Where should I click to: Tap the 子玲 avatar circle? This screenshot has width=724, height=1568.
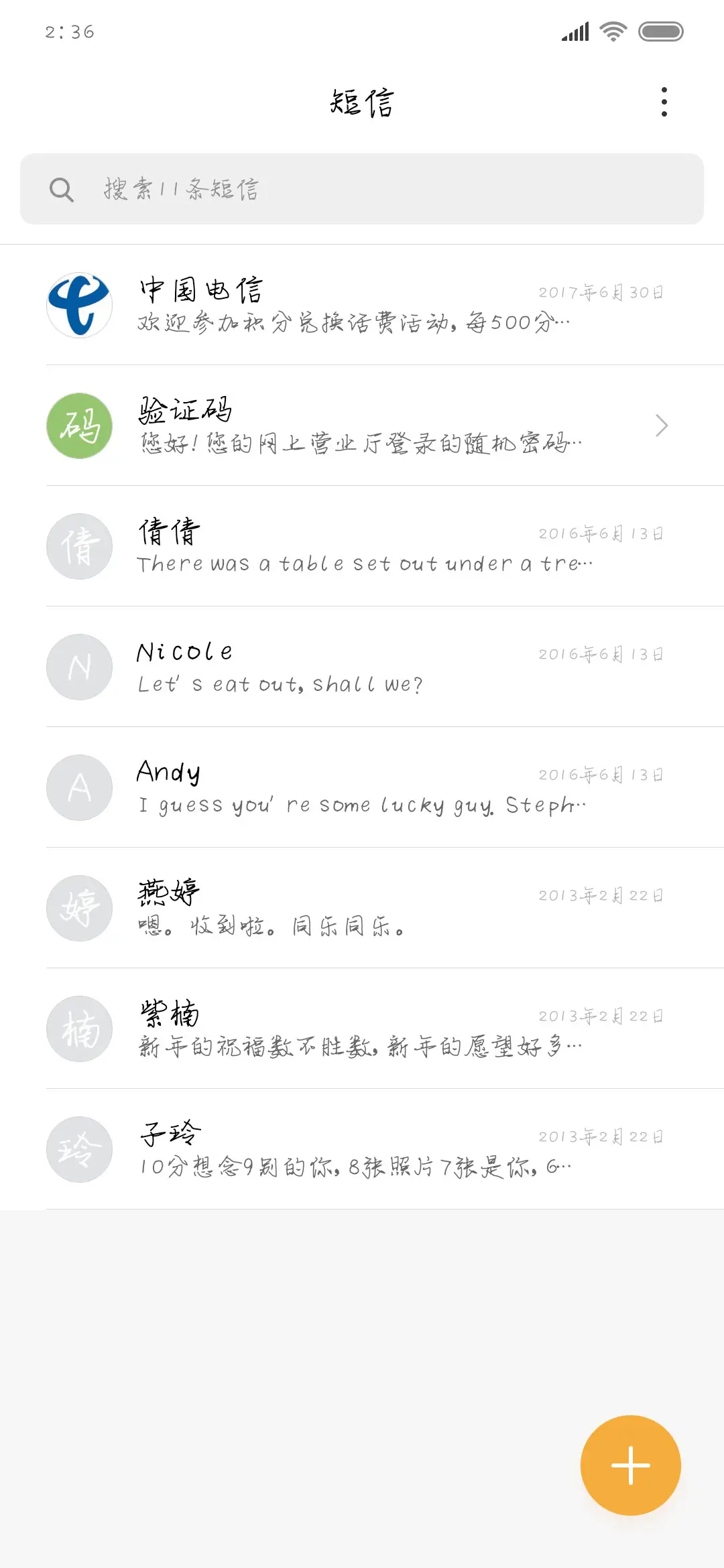pos(78,1149)
